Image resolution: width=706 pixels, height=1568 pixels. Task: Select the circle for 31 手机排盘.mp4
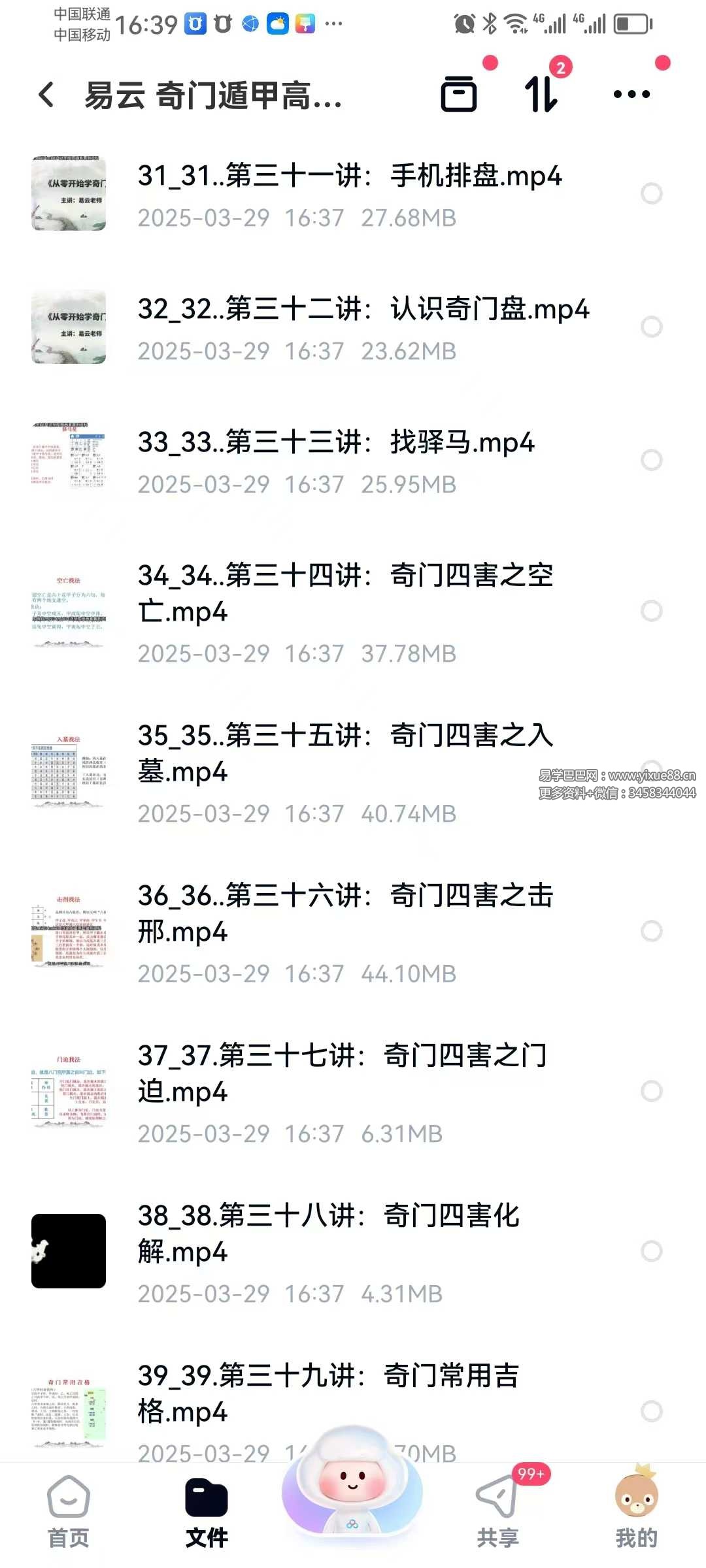651,194
